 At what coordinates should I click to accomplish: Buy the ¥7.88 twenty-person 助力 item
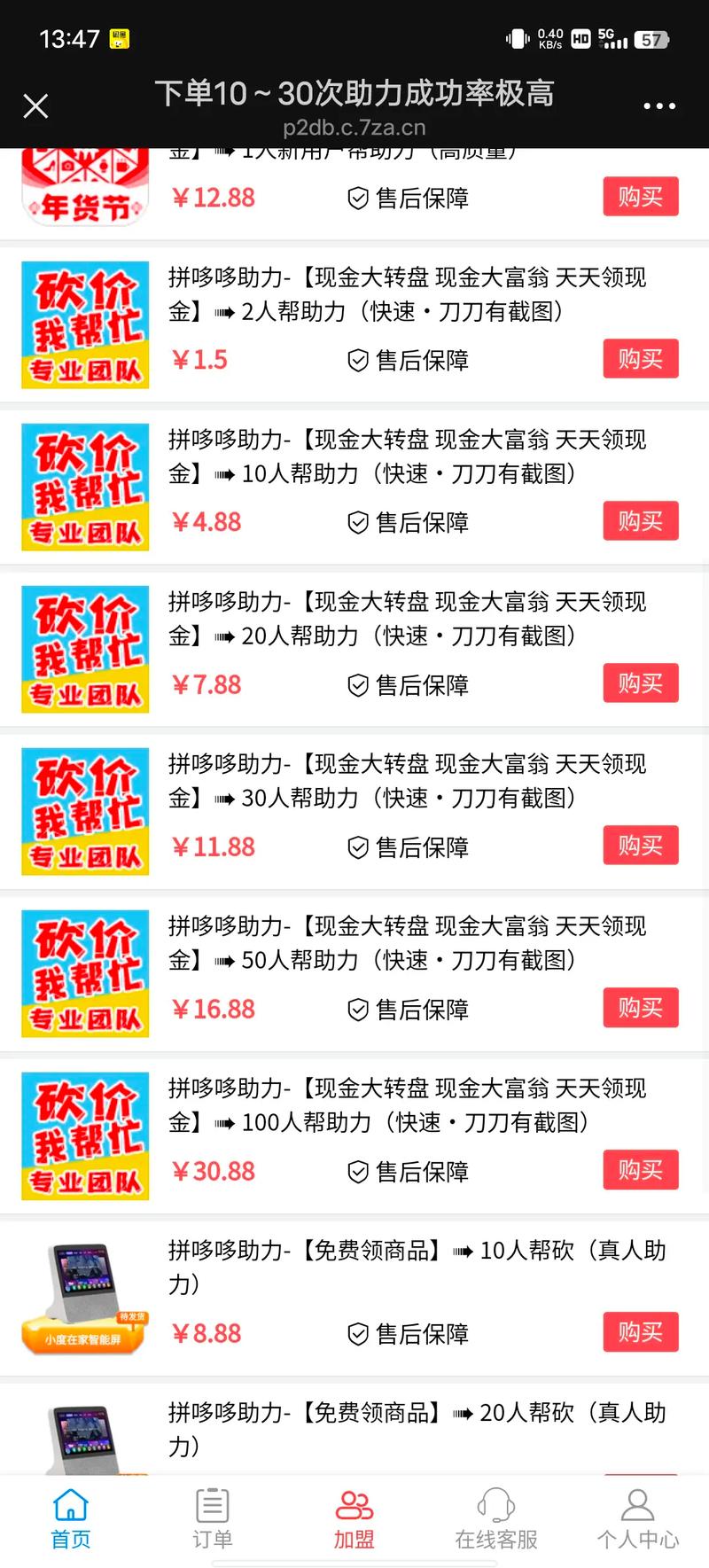640,683
